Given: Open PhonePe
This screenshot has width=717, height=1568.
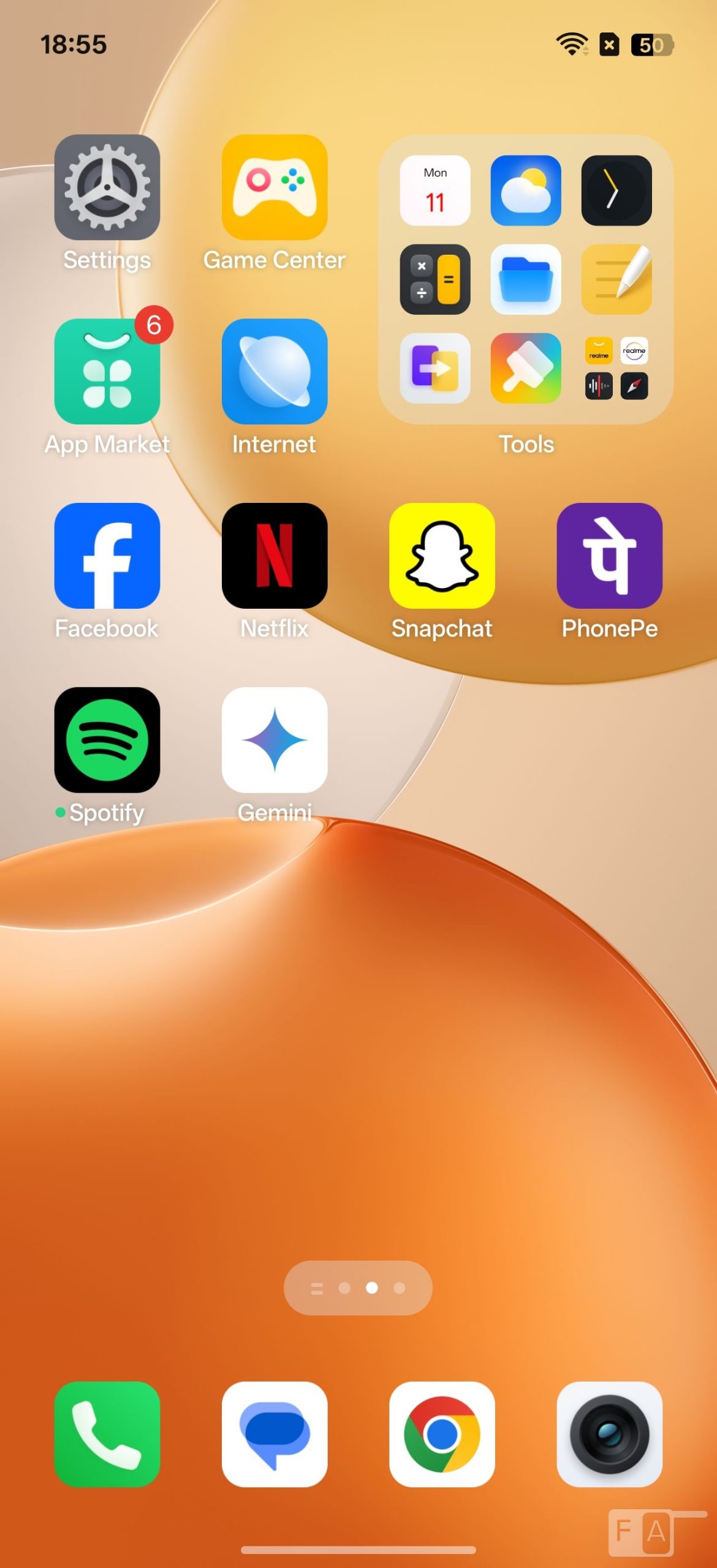Looking at the screenshot, I should coord(609,556).
